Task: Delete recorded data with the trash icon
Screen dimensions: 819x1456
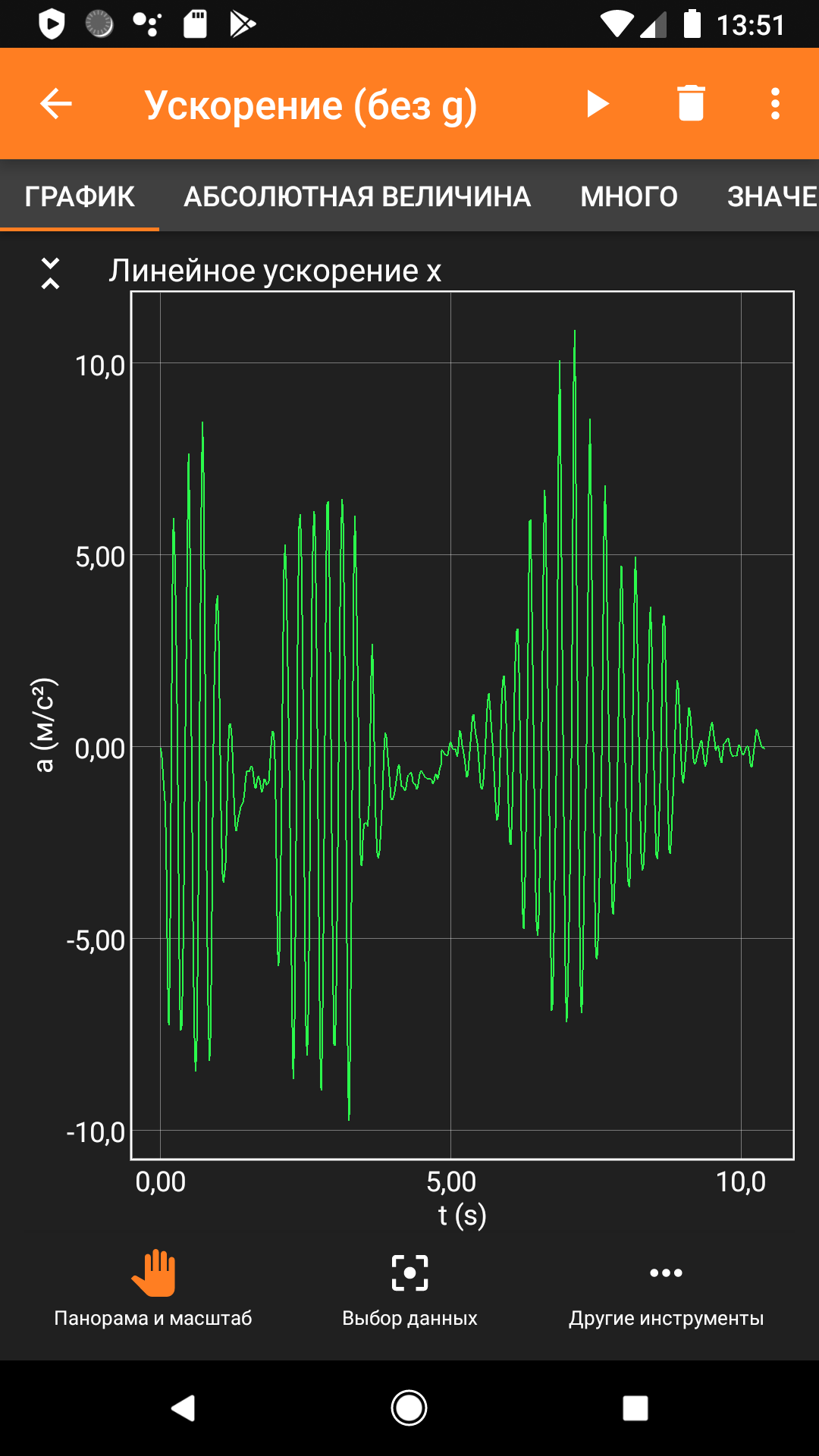Action: click(x=691, y=104)
